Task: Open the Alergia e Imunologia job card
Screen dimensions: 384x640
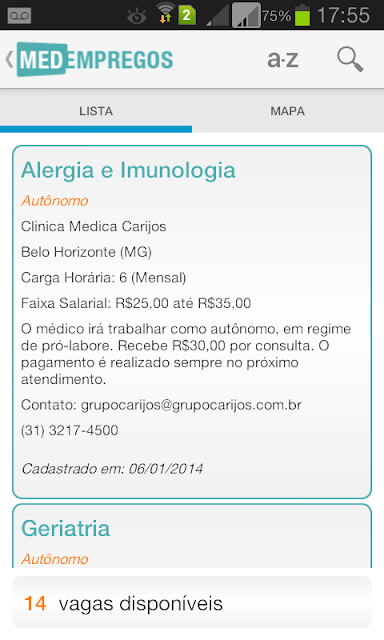Action: [192, 322]
